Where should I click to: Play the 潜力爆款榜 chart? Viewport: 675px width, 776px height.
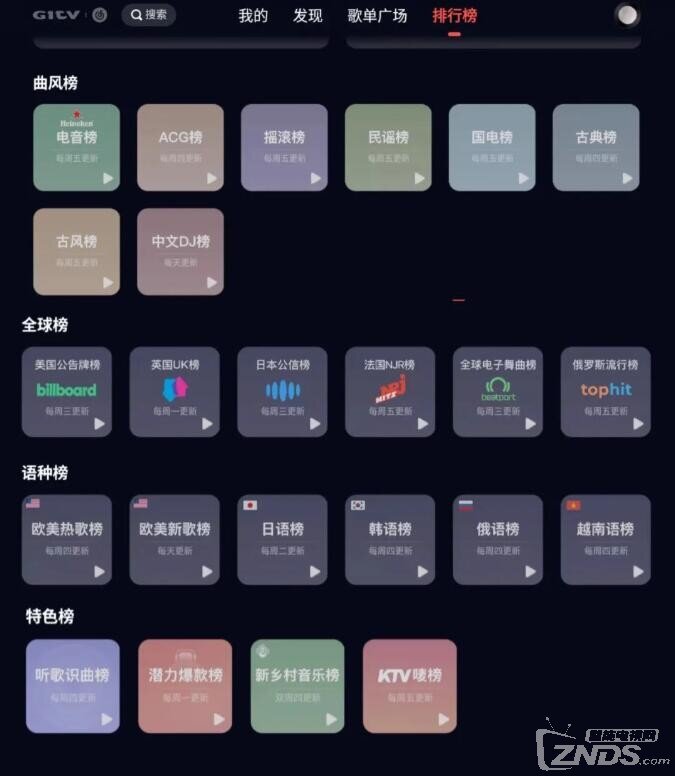pyautogui.click(x=219, y=719)
